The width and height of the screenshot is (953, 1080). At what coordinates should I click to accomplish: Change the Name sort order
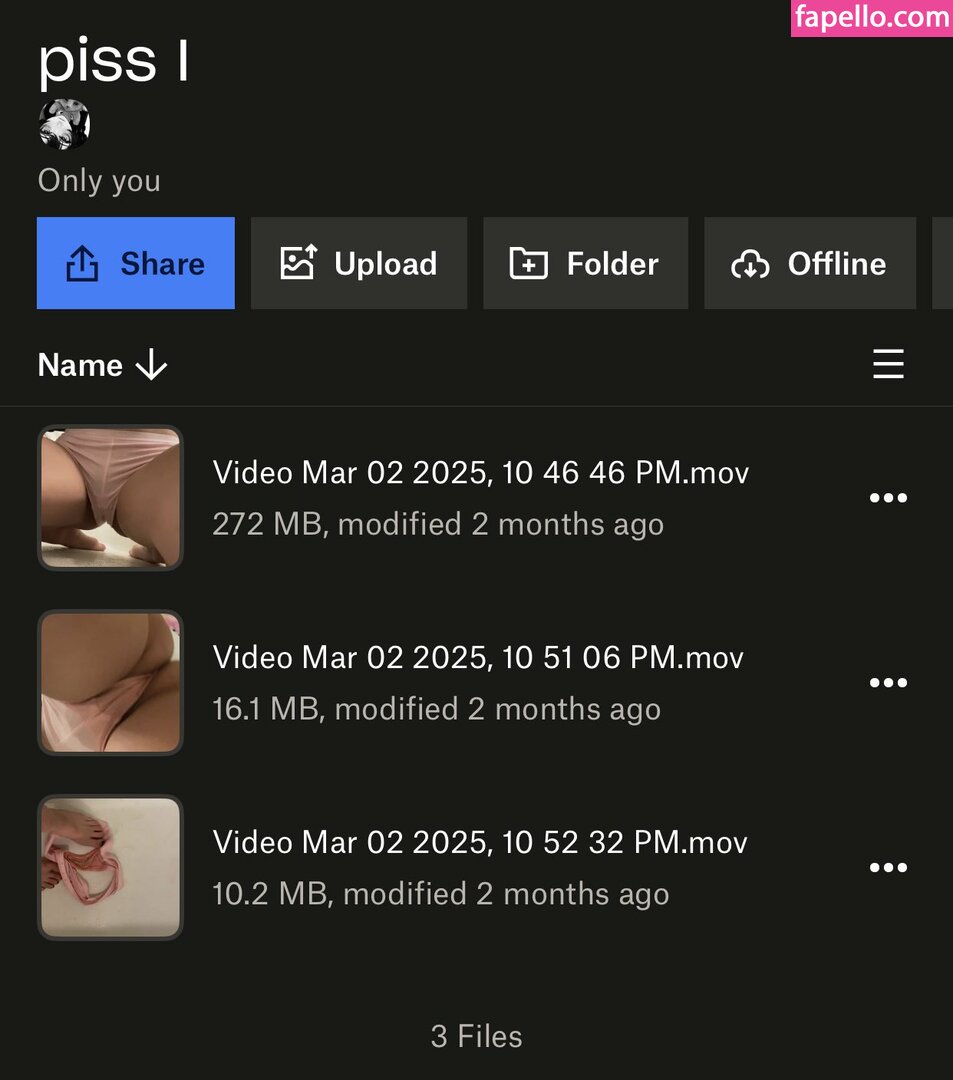[102, 365]
